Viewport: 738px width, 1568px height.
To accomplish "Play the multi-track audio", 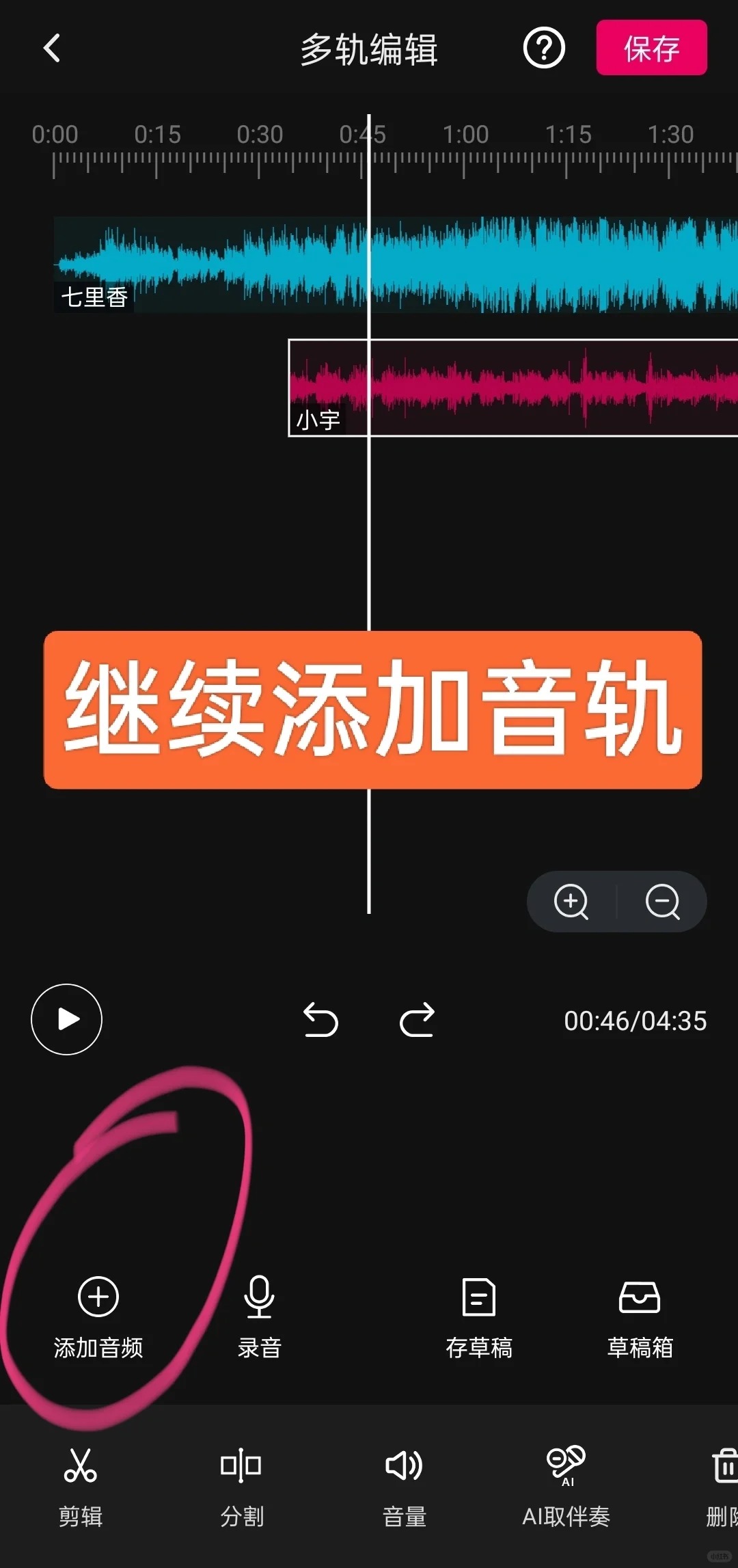I will tap(66, 1019).
